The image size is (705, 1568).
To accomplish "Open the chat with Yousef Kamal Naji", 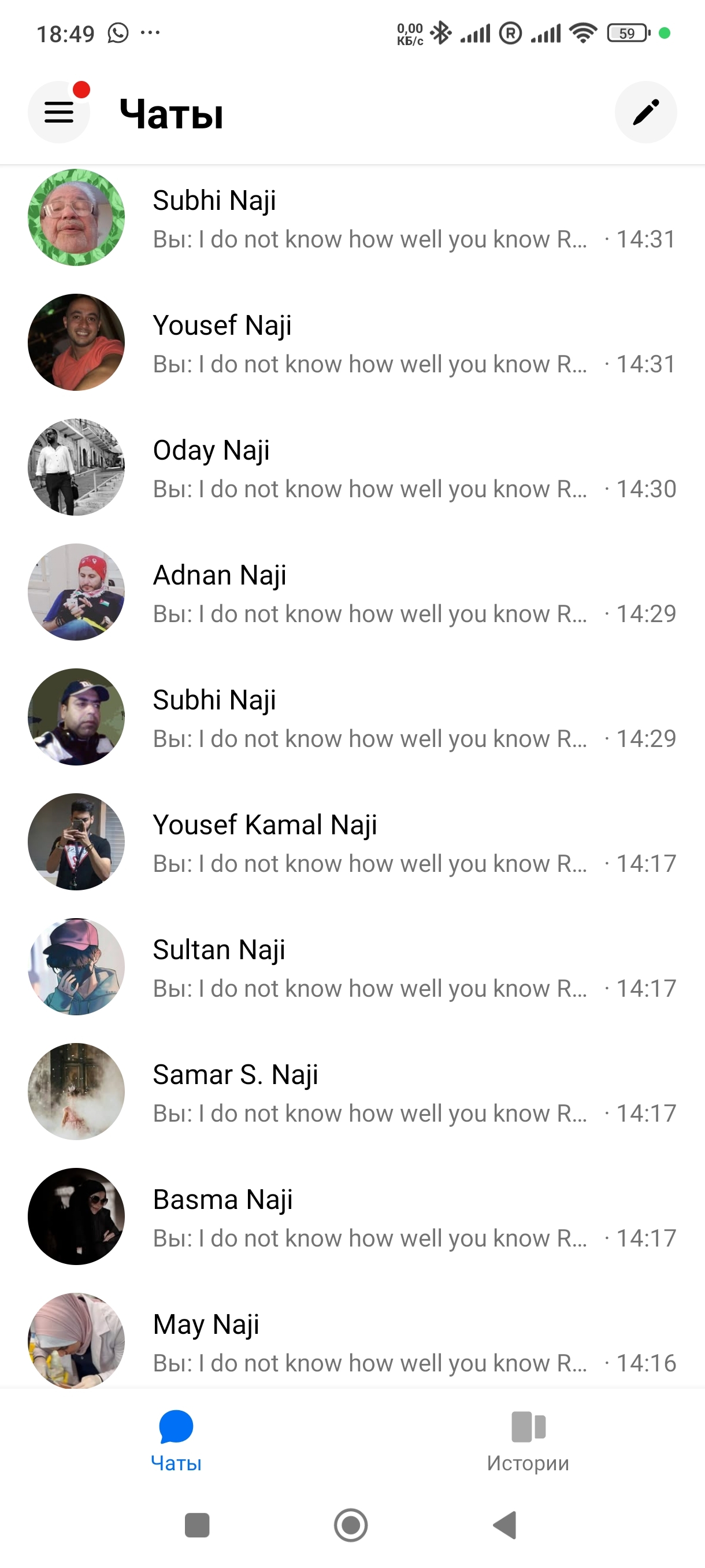I will click(353, 841).
